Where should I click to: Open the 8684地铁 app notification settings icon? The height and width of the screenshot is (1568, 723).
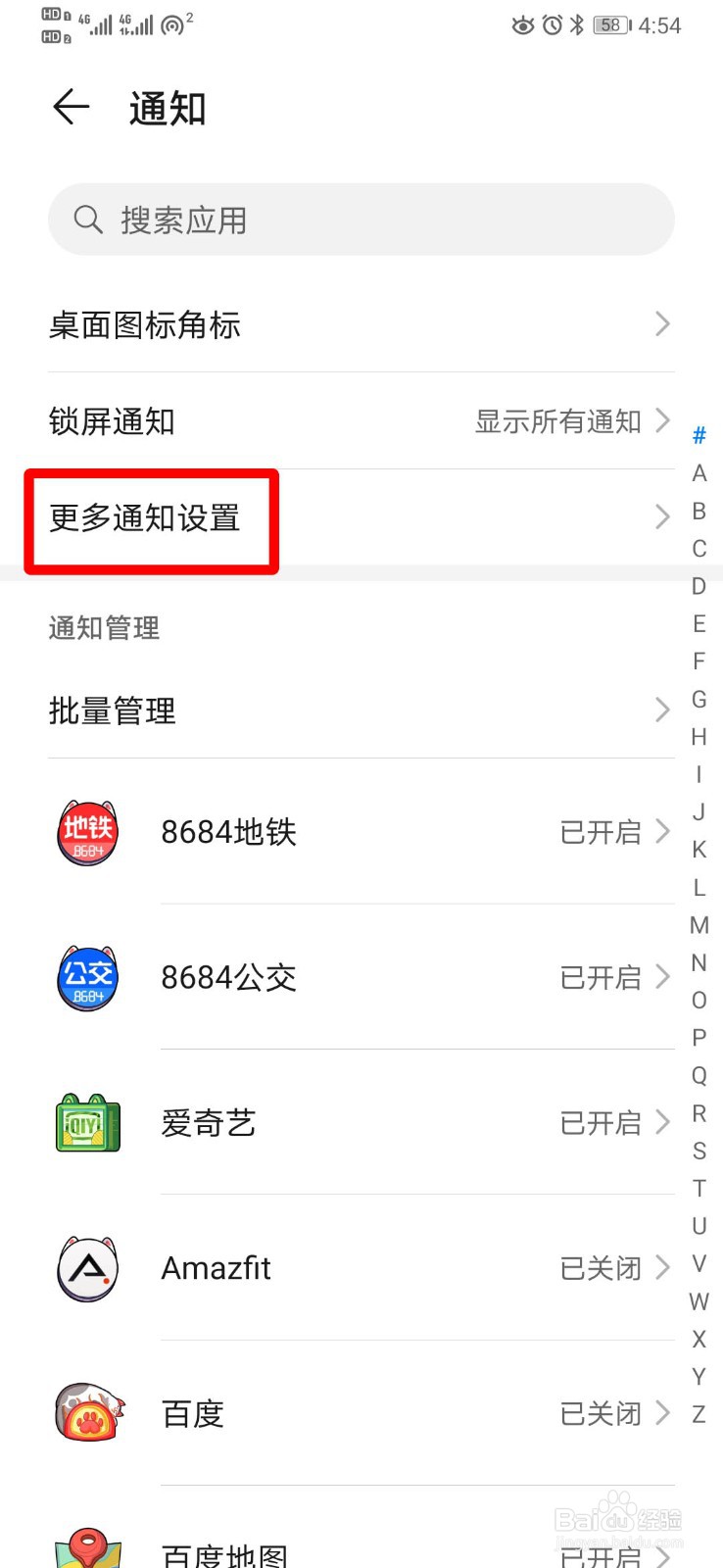(x=87, y=833)
